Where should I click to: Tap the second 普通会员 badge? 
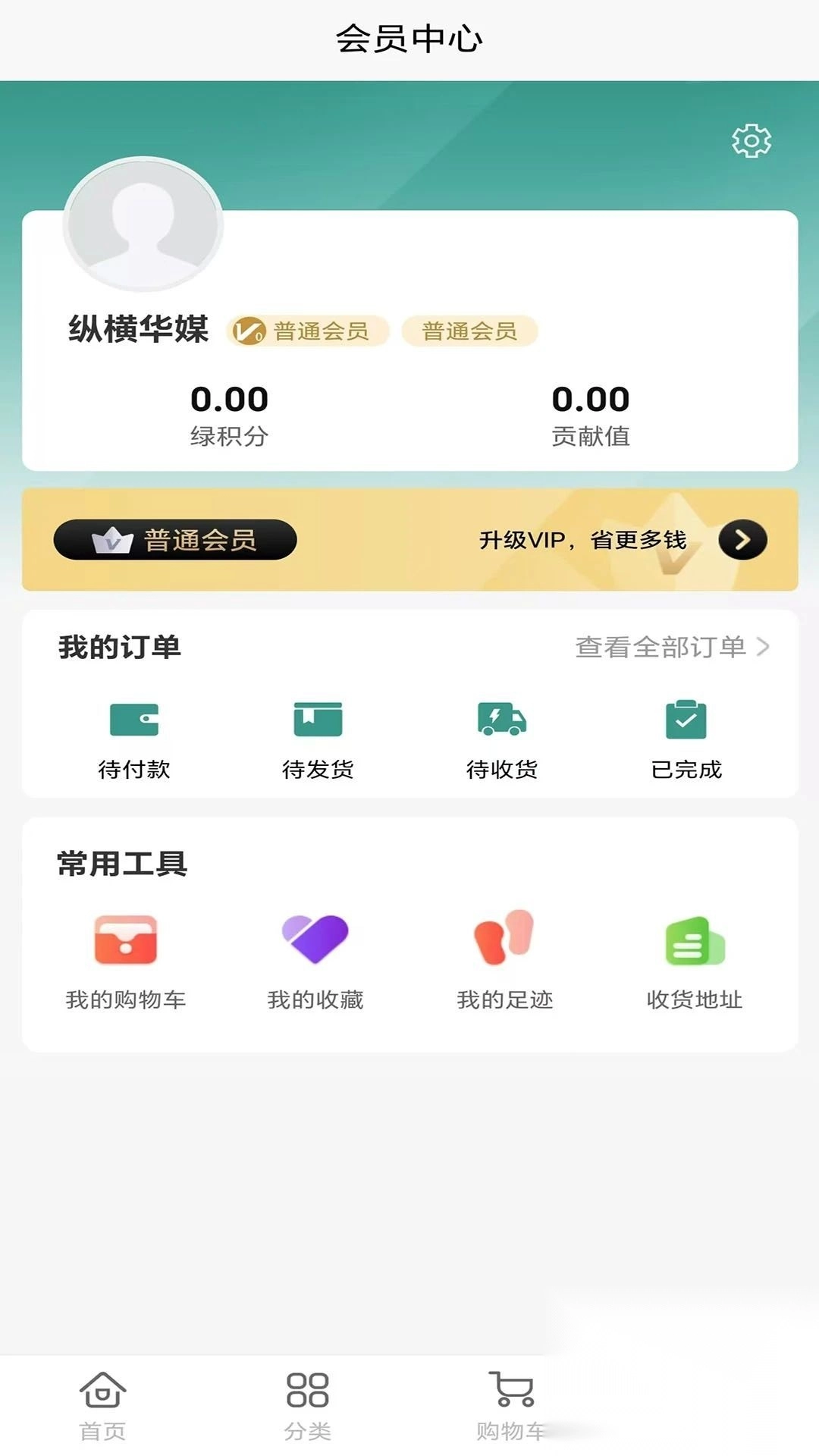point(469,331)
